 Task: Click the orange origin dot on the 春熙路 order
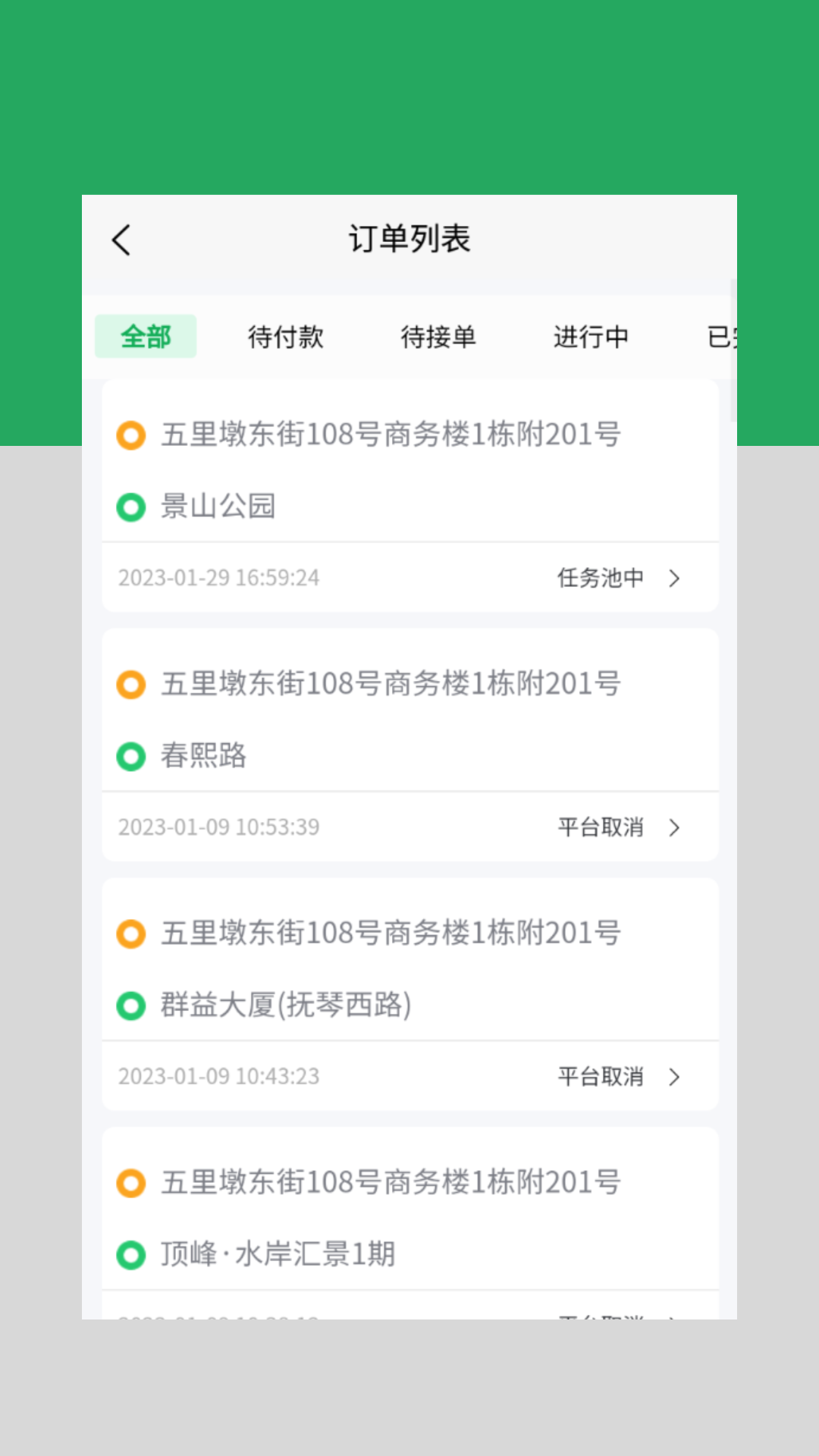pyautogui.click(x=131, y=684)
